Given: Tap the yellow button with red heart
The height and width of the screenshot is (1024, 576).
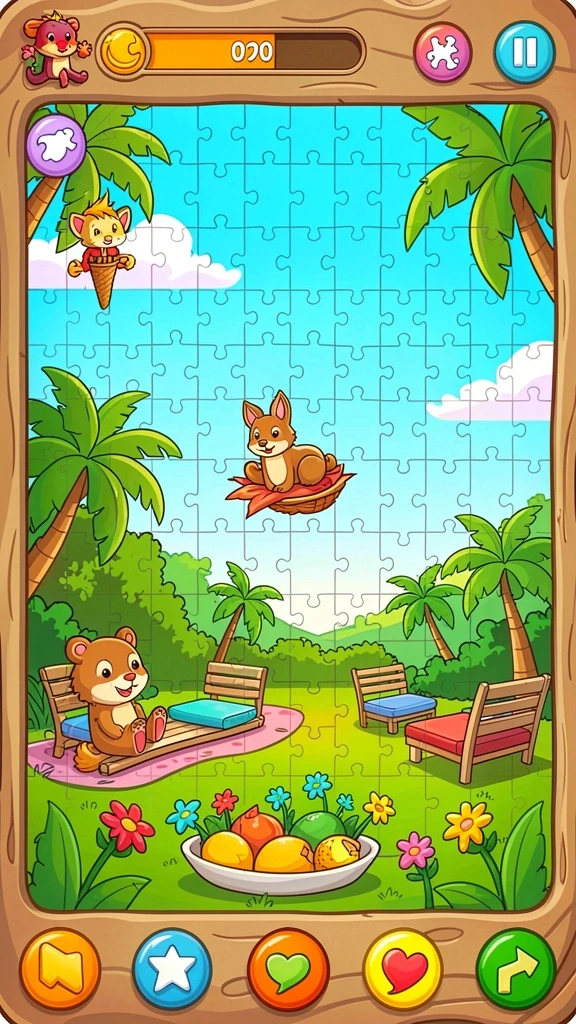Looking at the screenshot, I should click(402, 968).
